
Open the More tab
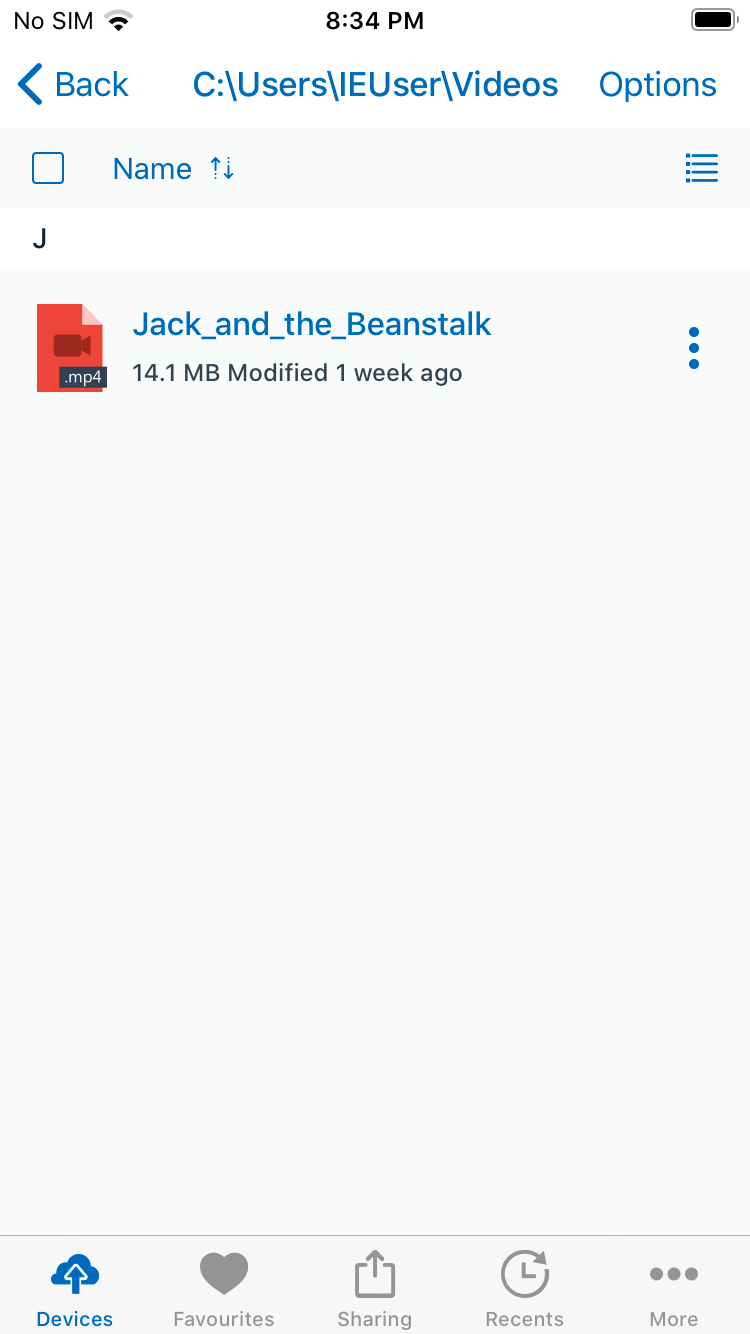(x=673, y=1290)
